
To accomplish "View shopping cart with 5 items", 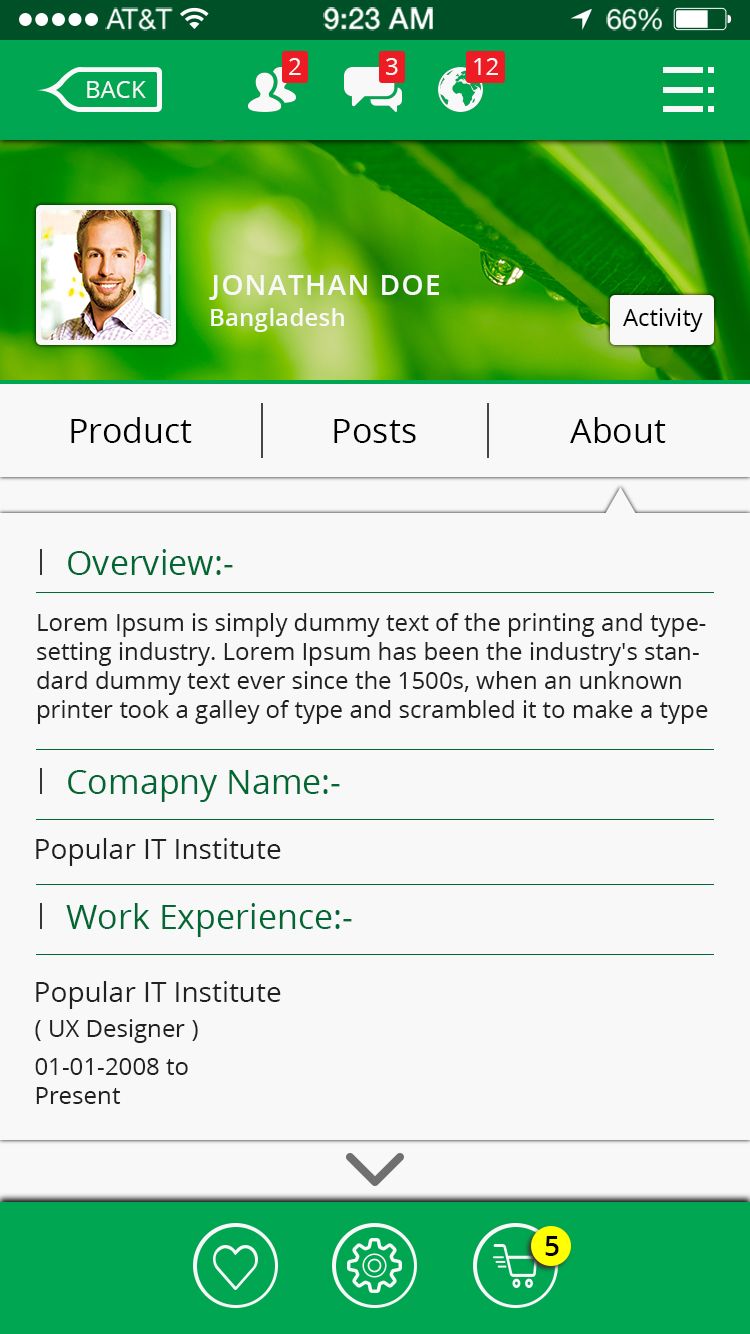I will tap(516, 1266).
